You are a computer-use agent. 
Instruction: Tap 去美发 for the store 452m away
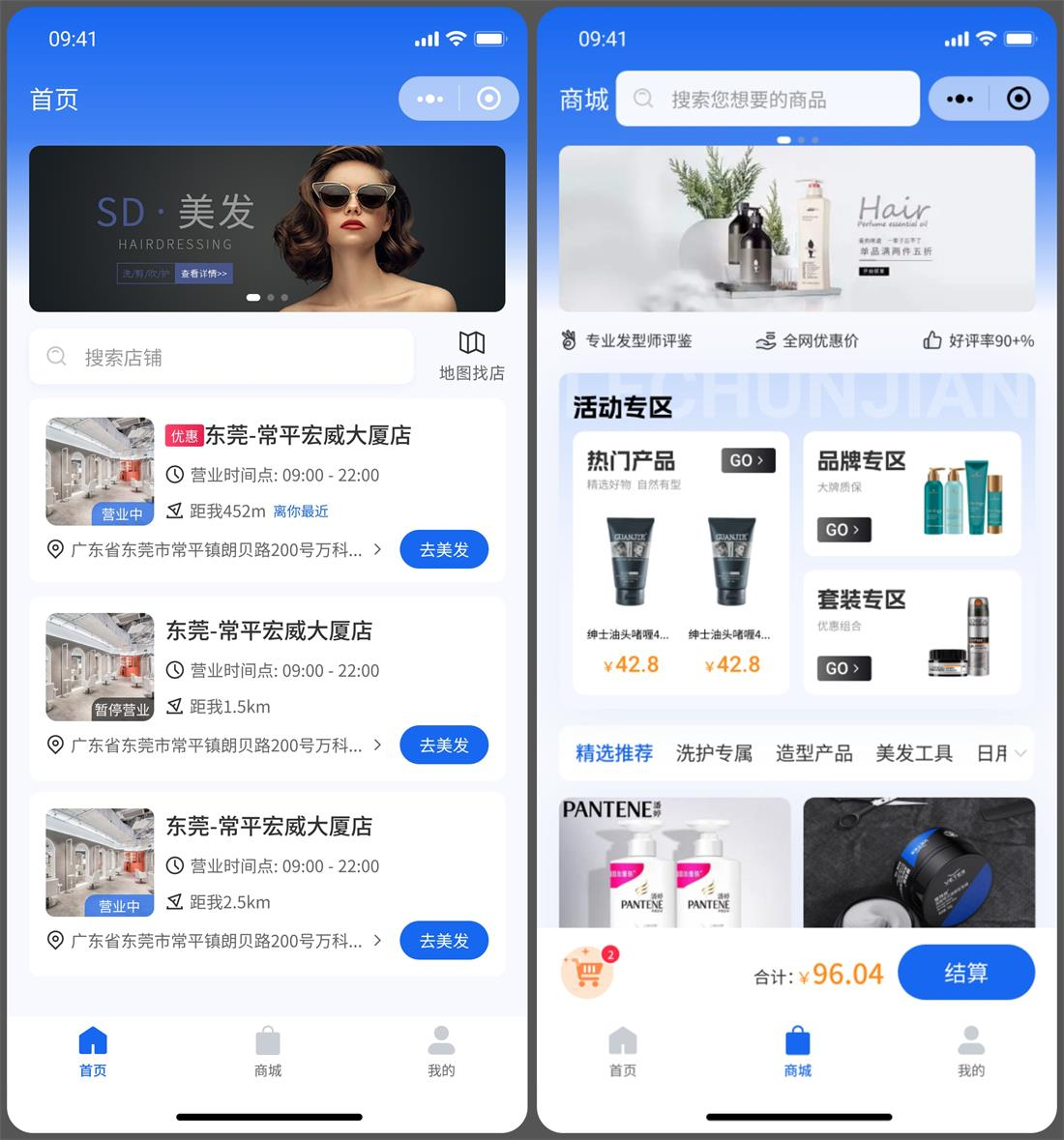pyautogui.click(x=444, y=549)
